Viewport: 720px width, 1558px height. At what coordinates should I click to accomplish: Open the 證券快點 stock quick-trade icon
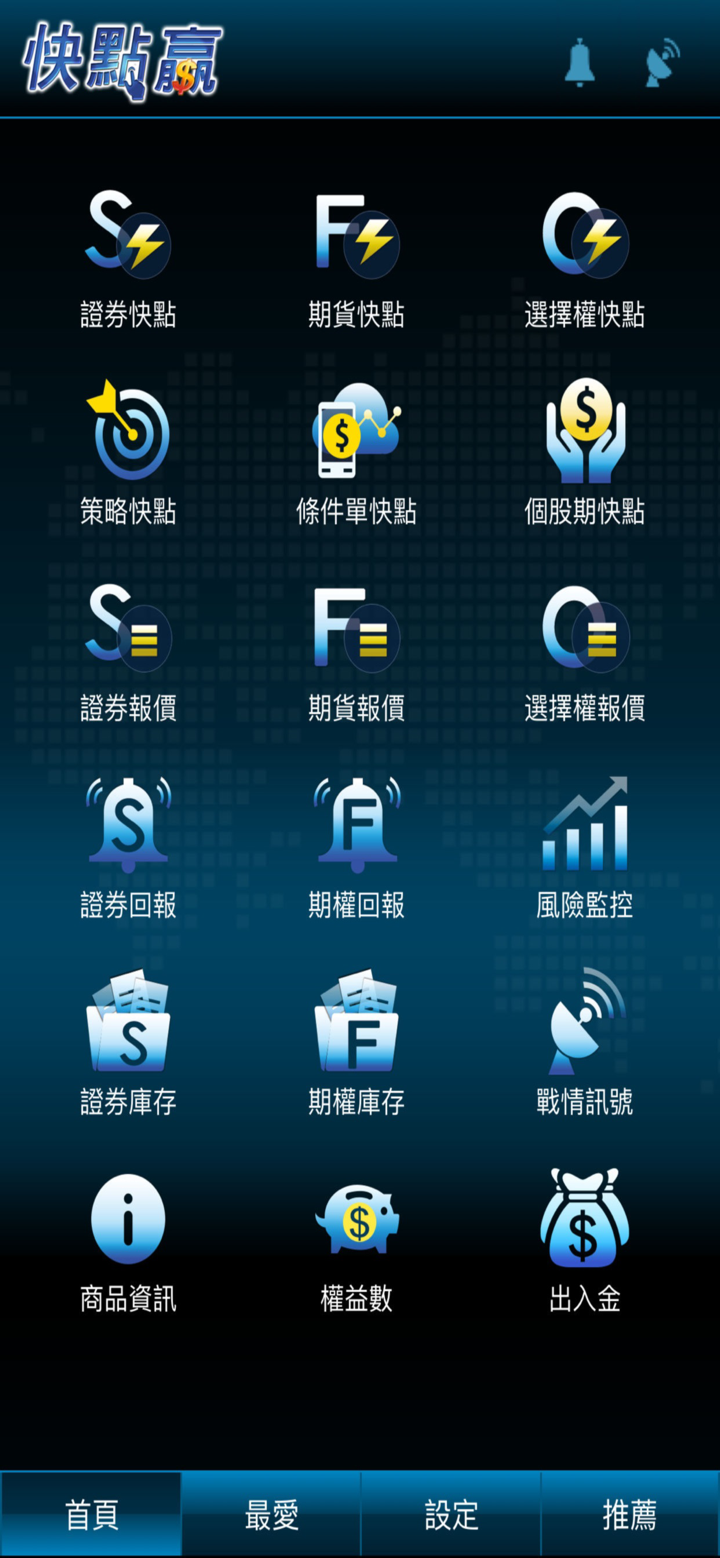click(128, 238)
